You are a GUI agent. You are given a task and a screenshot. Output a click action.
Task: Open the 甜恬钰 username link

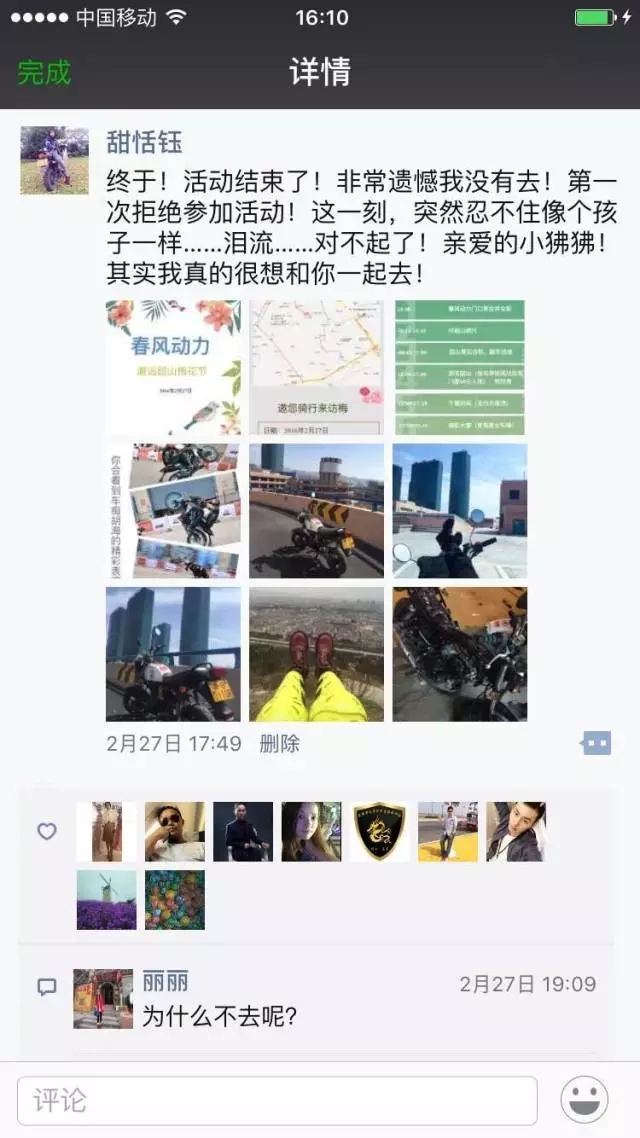pyautogui.click(x=144, y=142)
